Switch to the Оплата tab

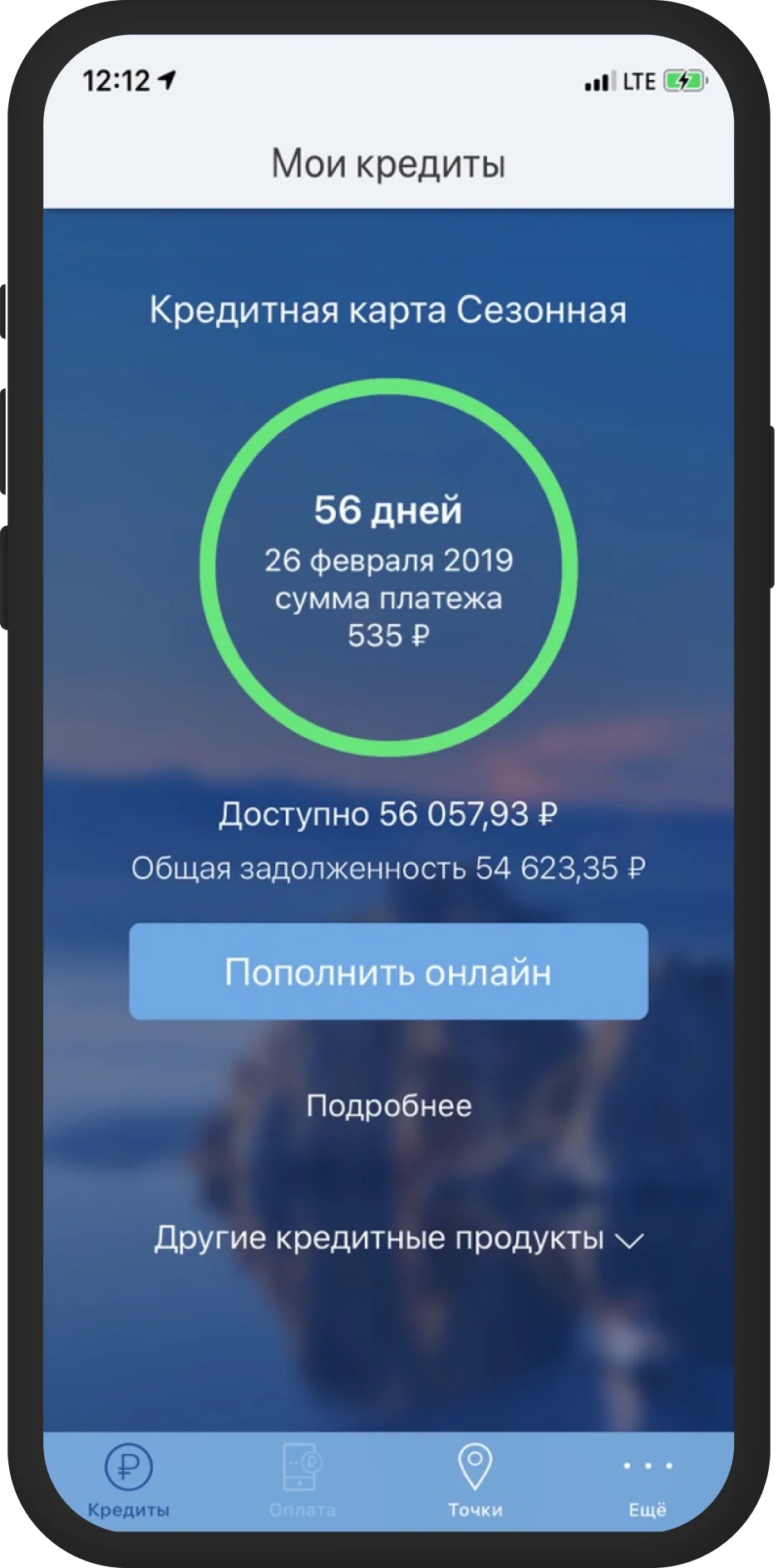[302, 1480]
